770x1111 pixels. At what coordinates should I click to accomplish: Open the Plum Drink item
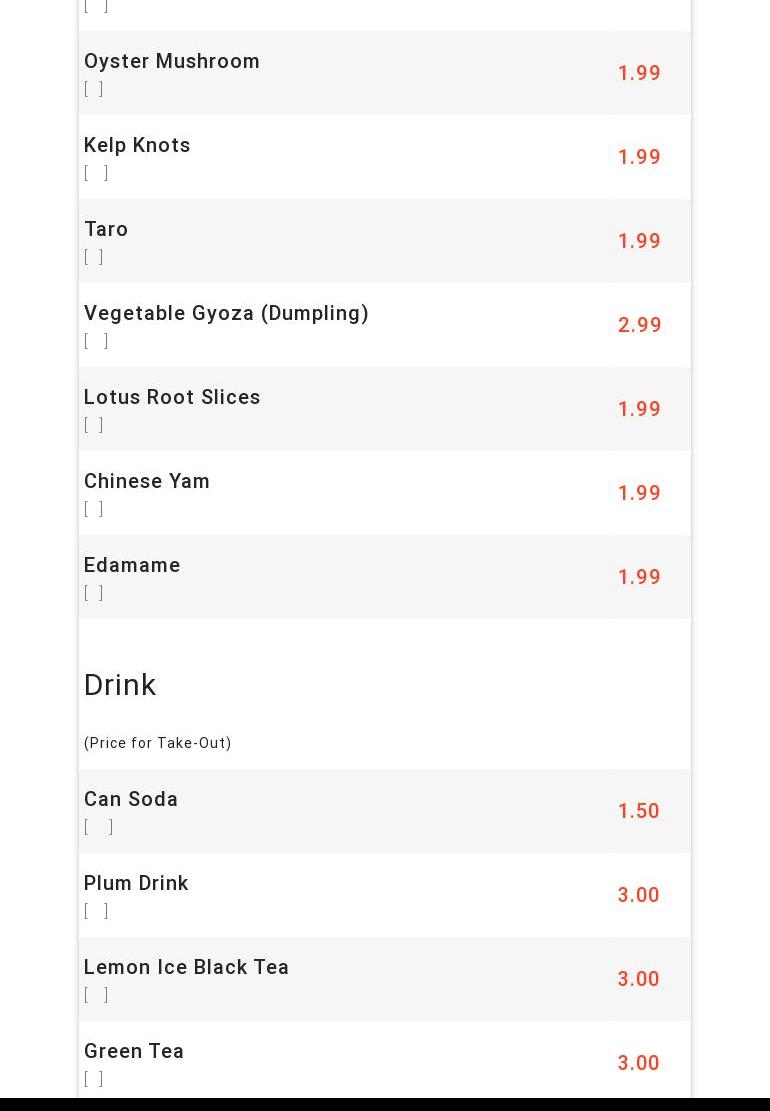(x=136, y=884)
